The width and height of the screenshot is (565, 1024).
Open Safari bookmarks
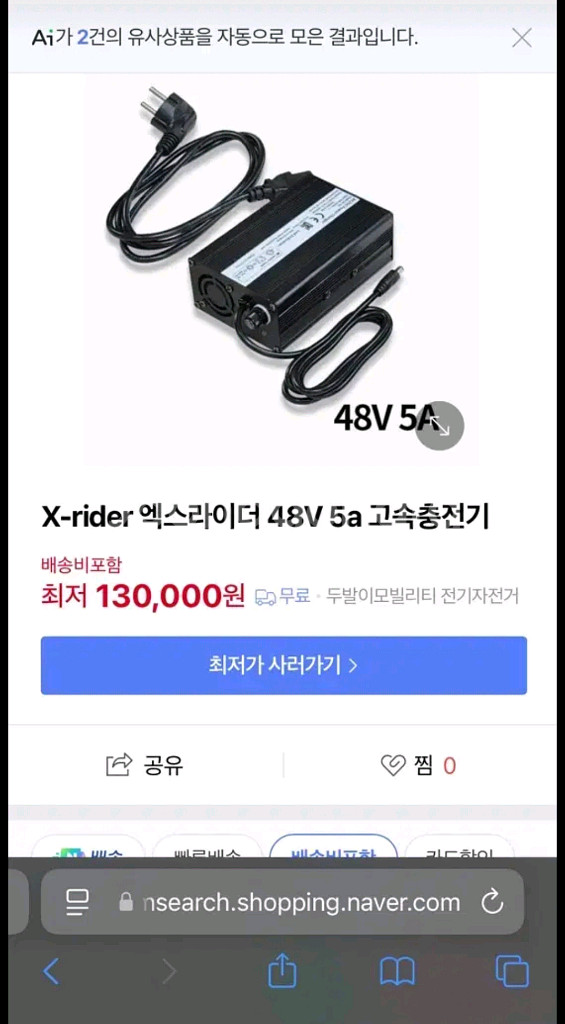(x=397, y=971)
